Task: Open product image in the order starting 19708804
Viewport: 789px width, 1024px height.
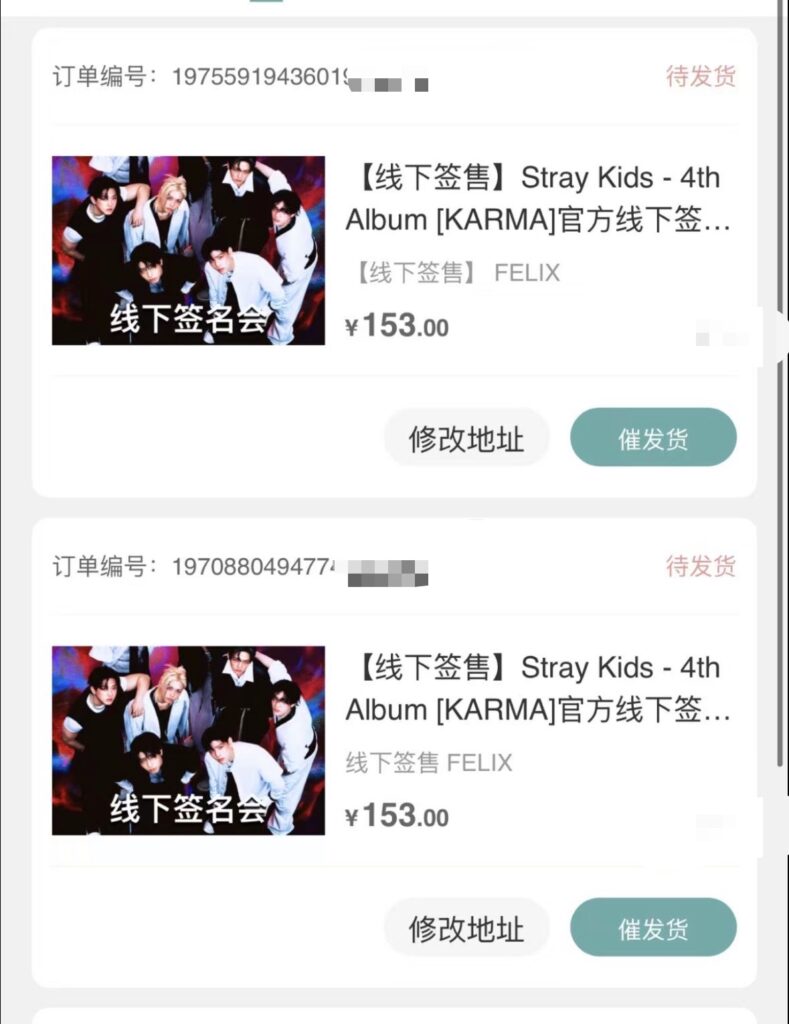Action: (188, 740)
